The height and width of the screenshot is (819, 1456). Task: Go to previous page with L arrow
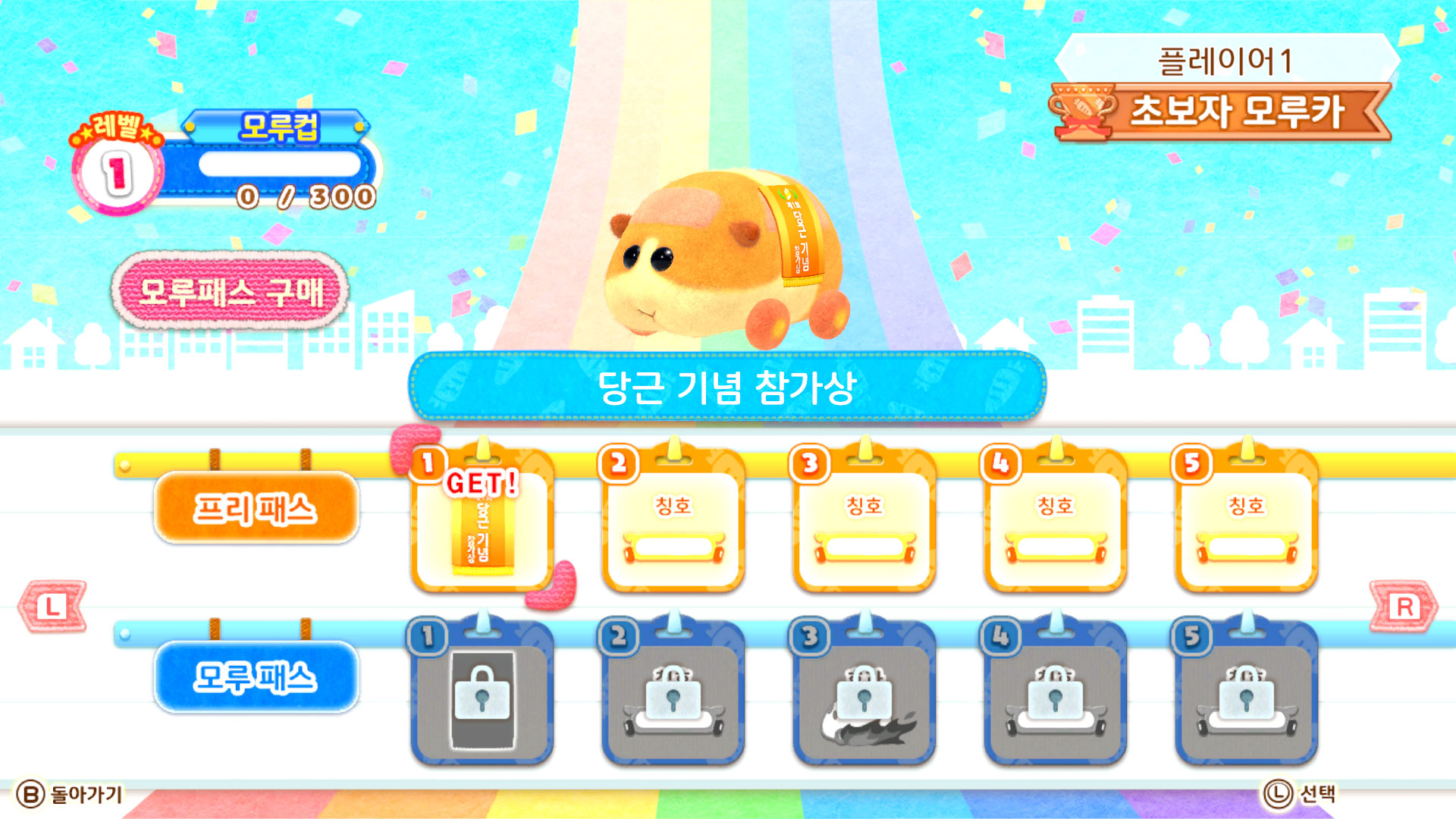(52, 606)
